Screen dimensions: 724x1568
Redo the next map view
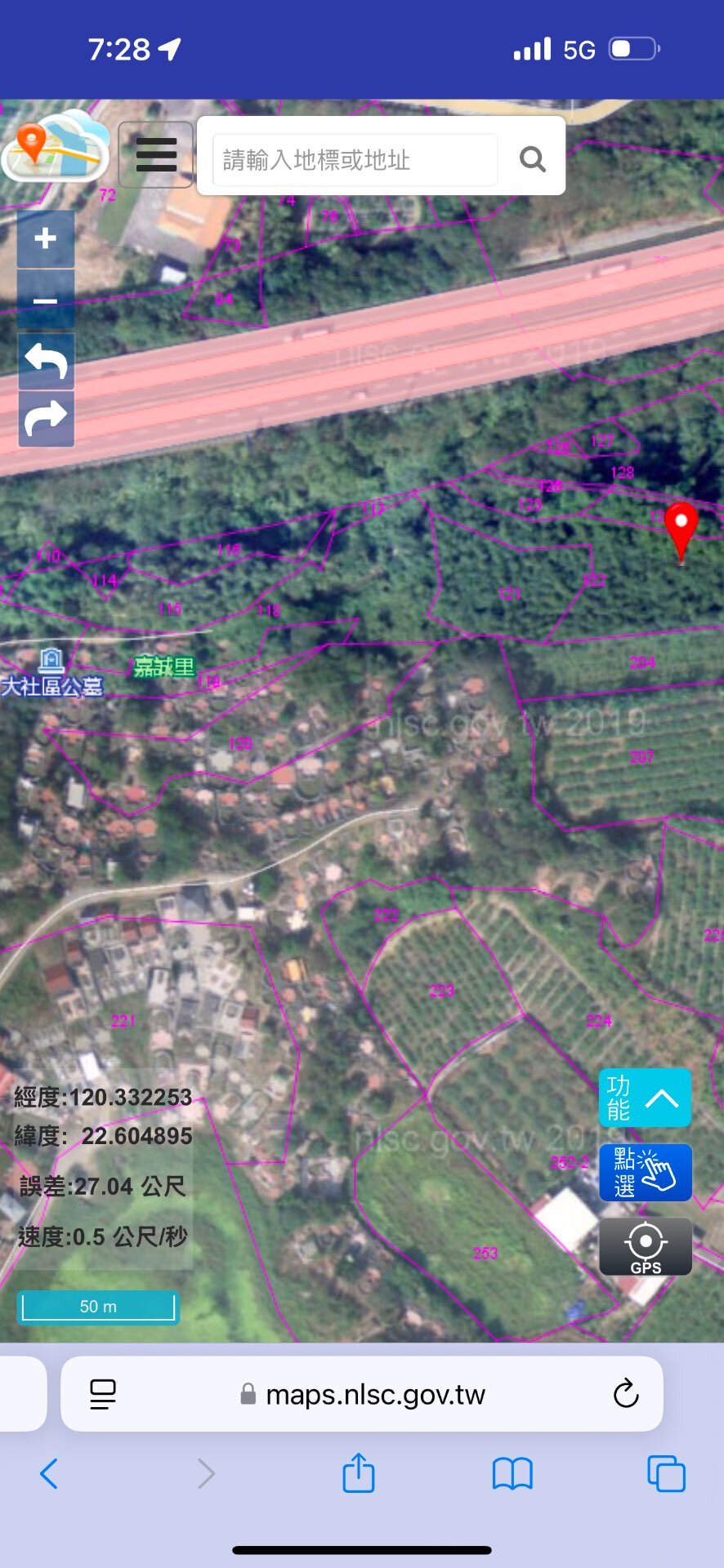tap(46, 418)
